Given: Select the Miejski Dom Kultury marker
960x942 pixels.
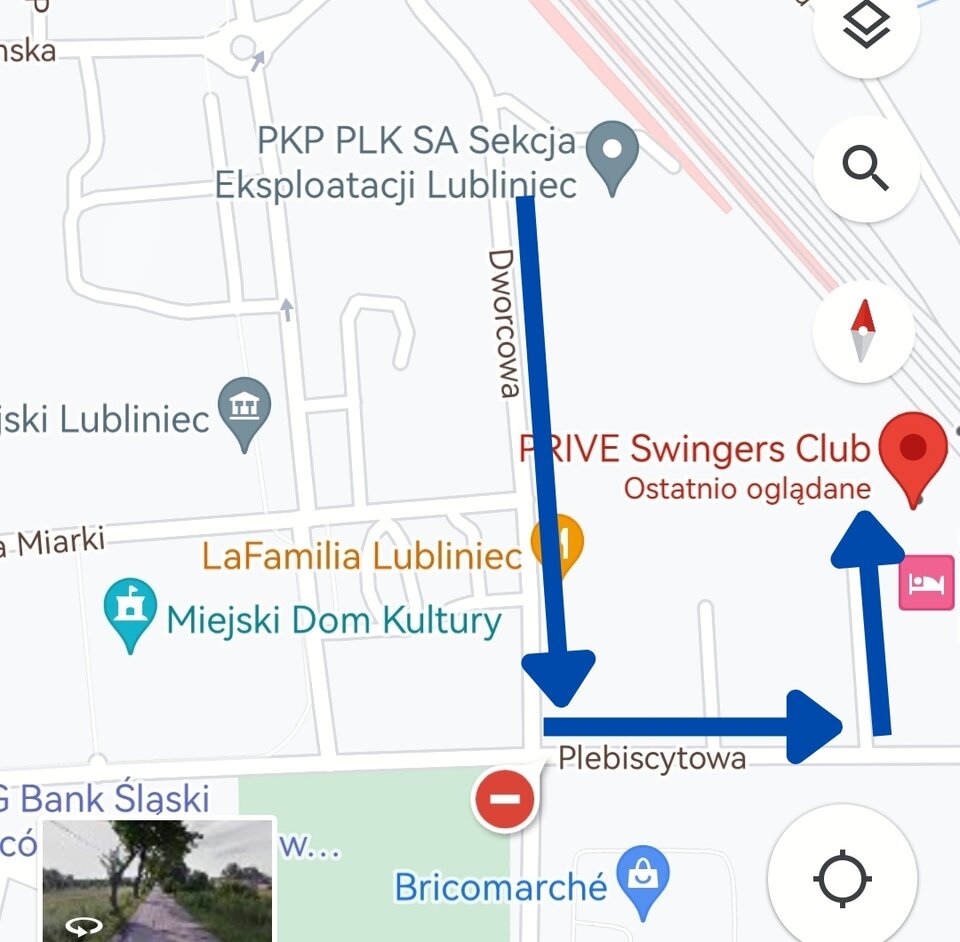Looking at the screenshot, I should pyautogui.click(x=131, y=612).
